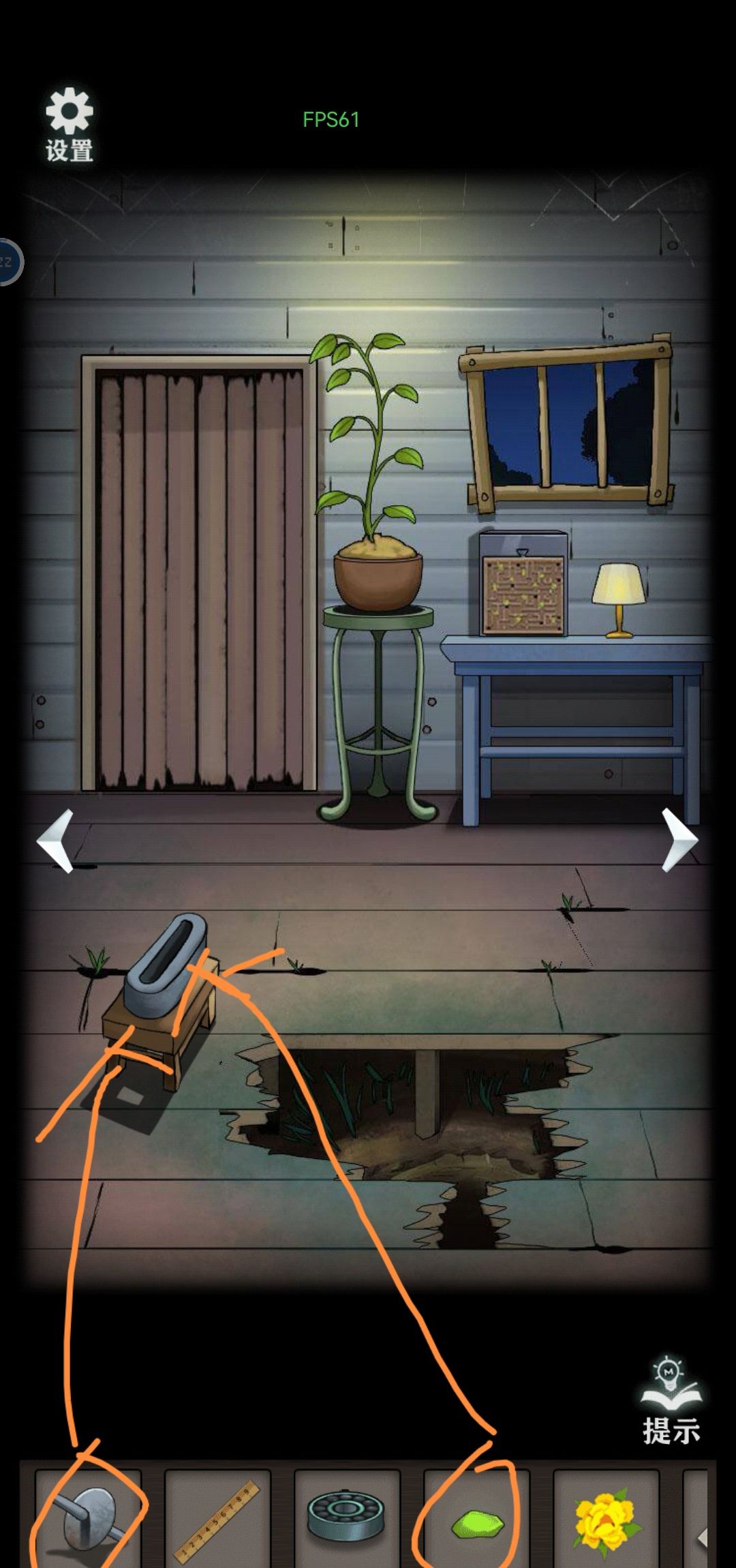Go to the room on the left
The width and height of the screenshot is (736, 1568).
tap(56, 841)
